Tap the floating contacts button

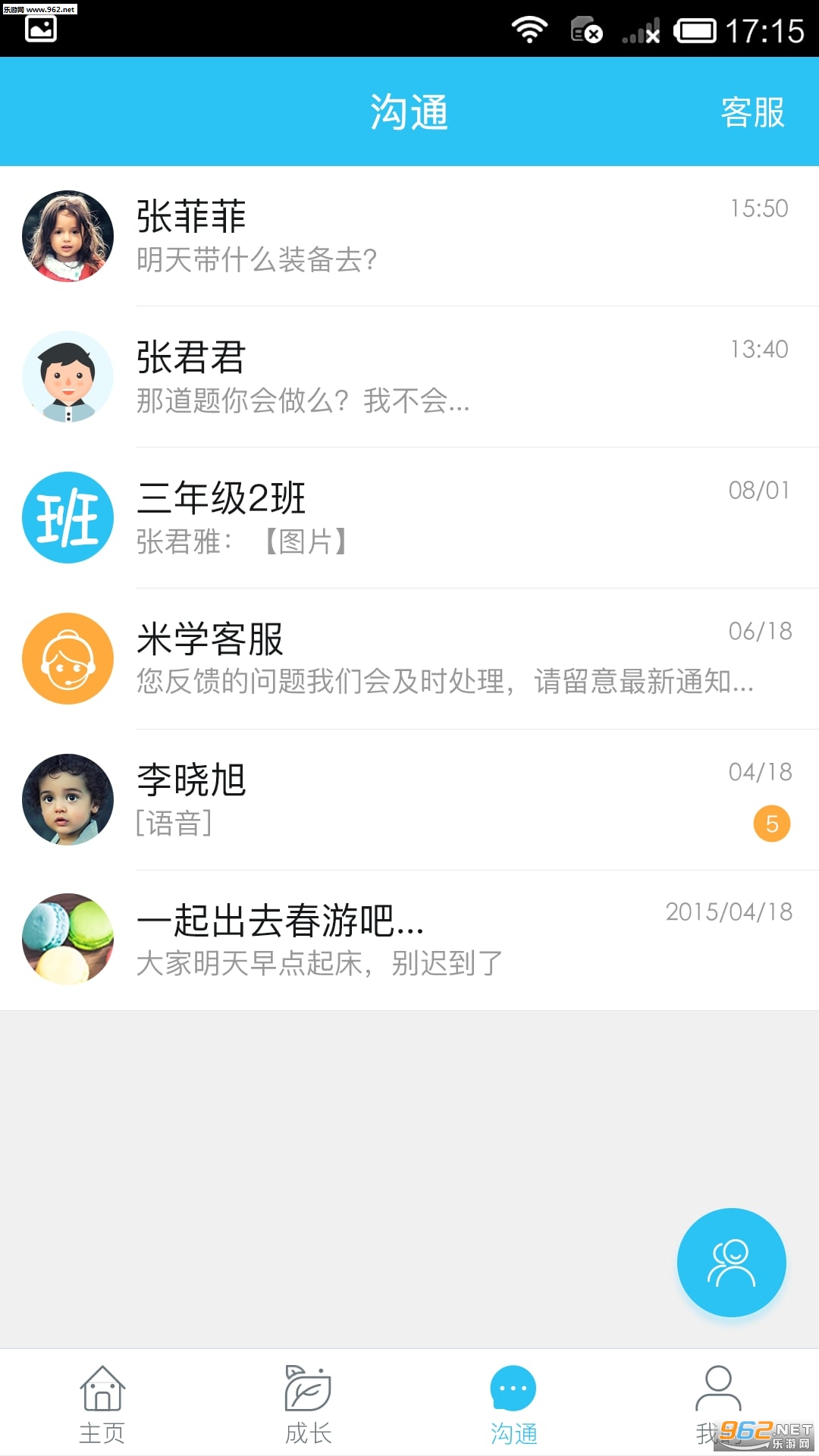click(731, 1262)
